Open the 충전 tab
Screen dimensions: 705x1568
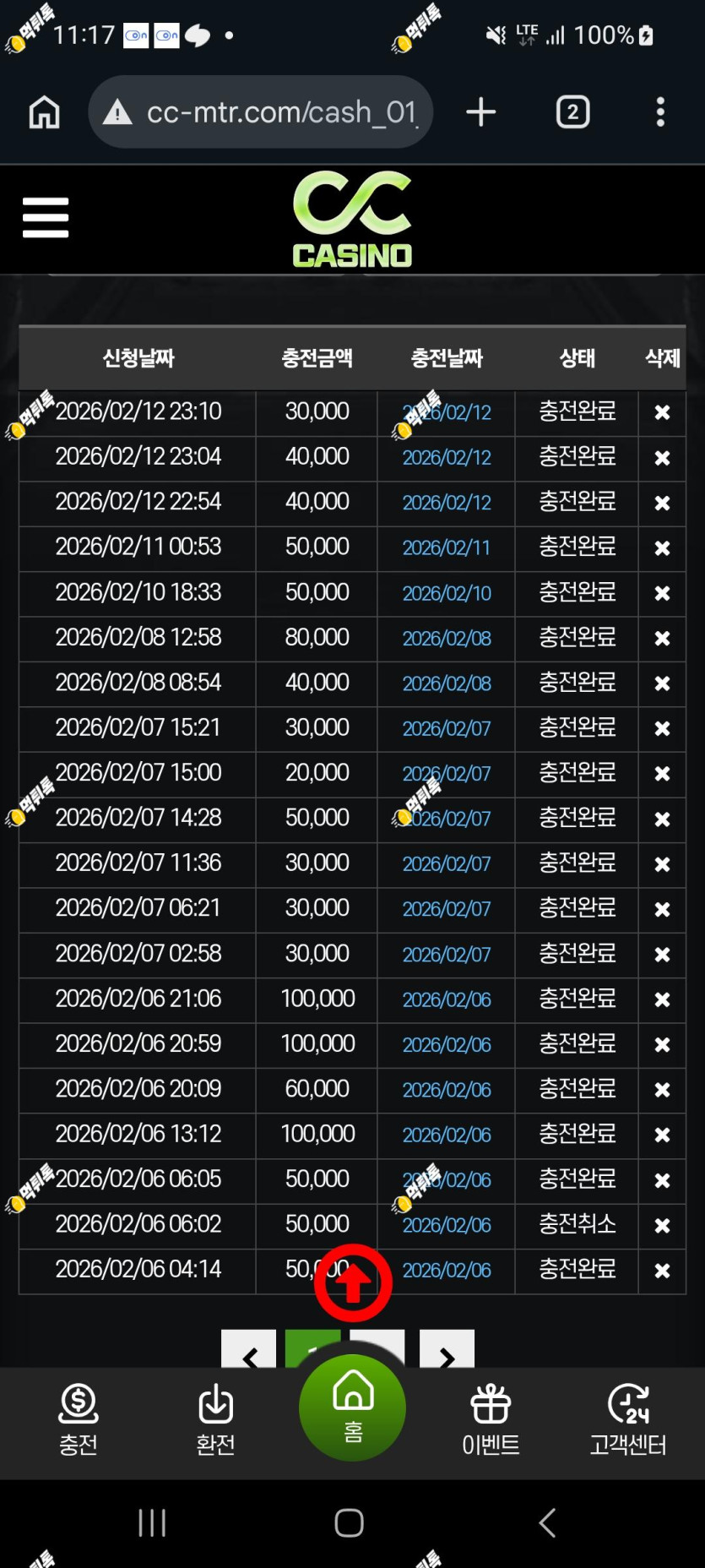(79, 1420)
